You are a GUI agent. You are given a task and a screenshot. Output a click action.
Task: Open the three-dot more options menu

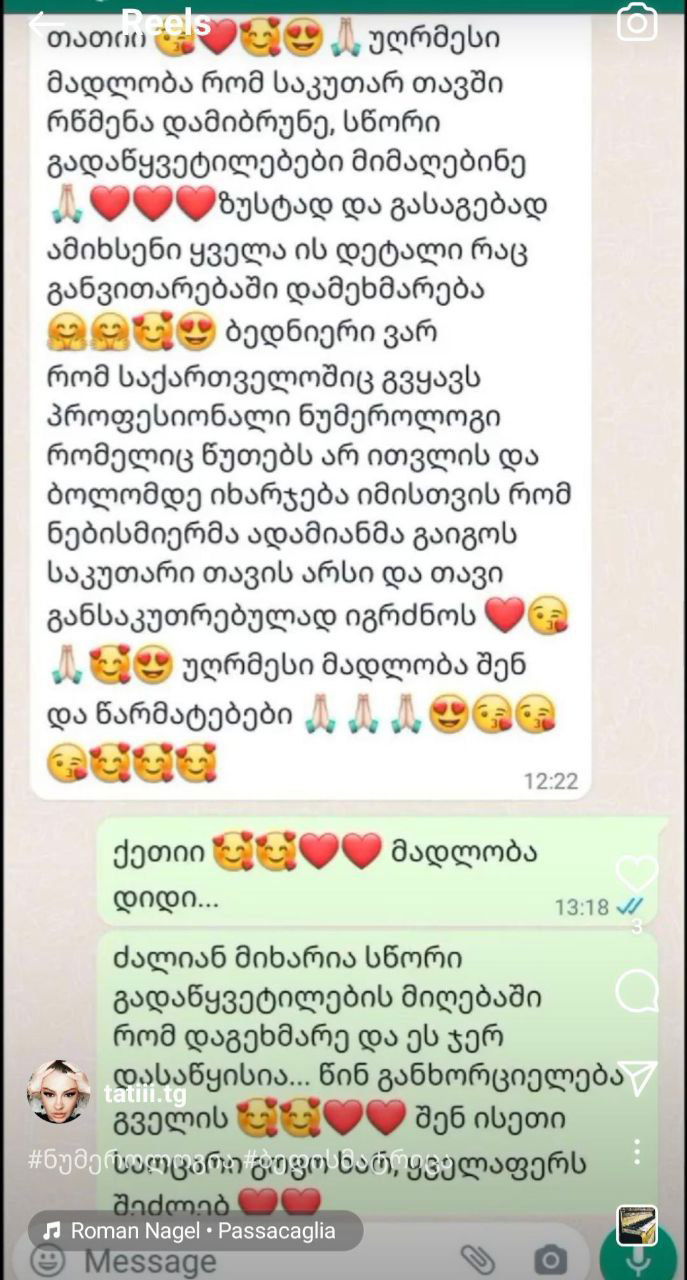637,1152
